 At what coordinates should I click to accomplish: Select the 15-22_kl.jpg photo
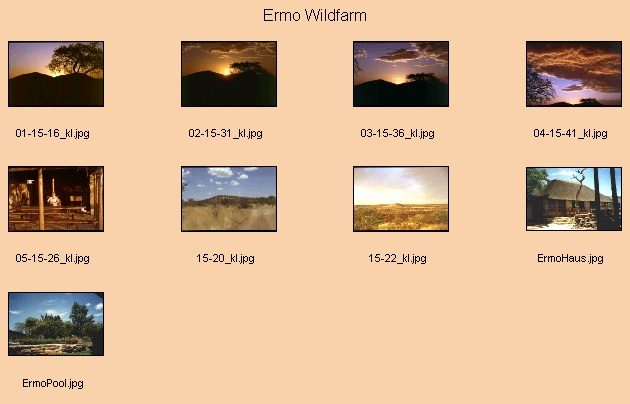(401, 199)
